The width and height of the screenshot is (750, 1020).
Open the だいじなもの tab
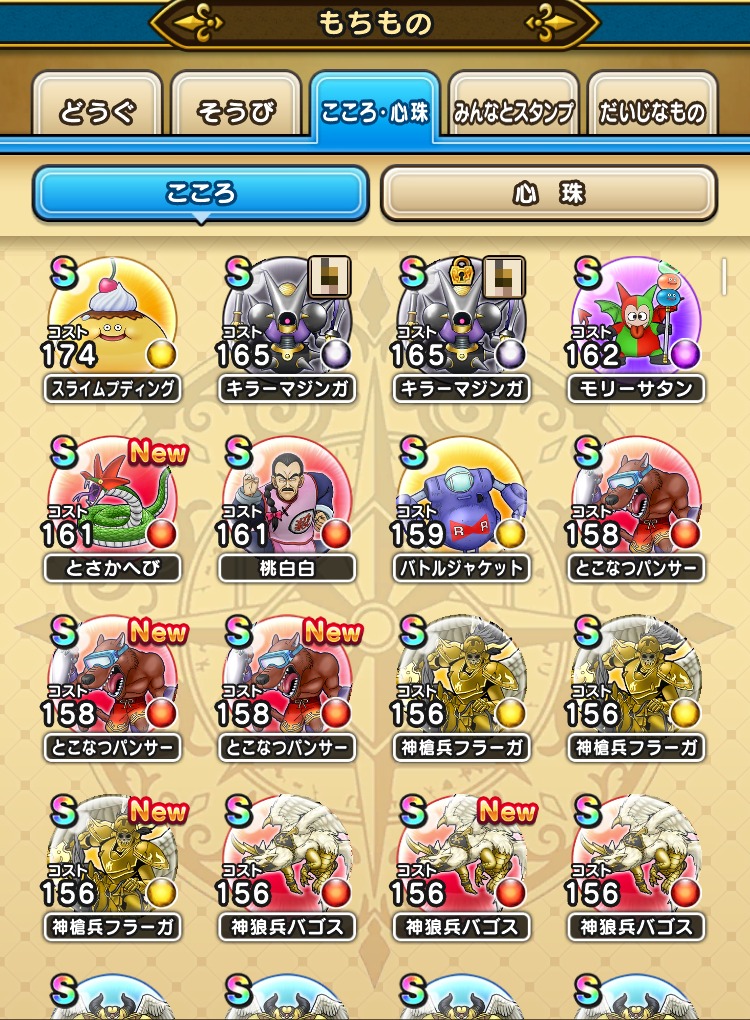[652, 109]
